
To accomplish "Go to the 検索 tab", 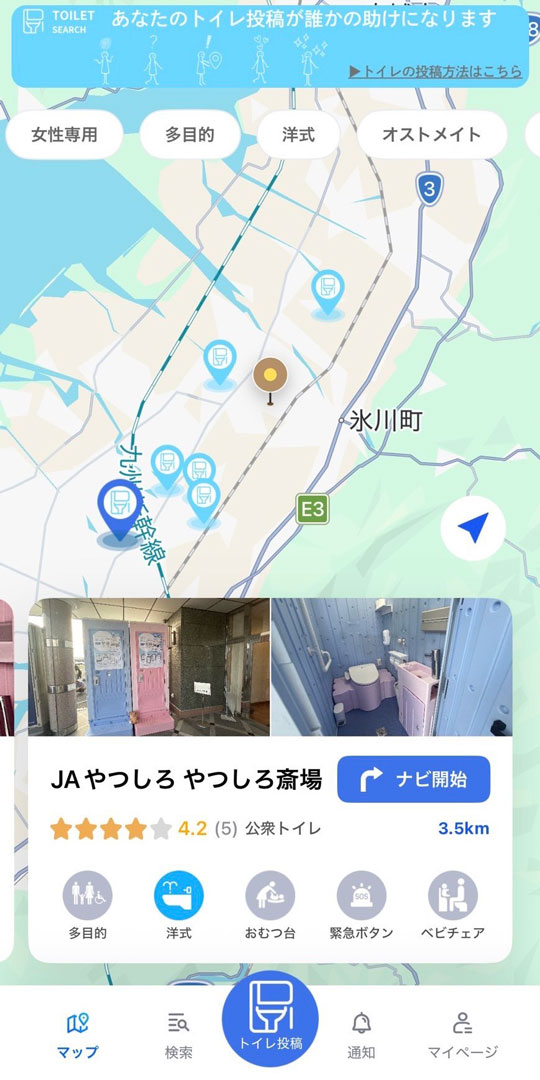I will 178,1035.
